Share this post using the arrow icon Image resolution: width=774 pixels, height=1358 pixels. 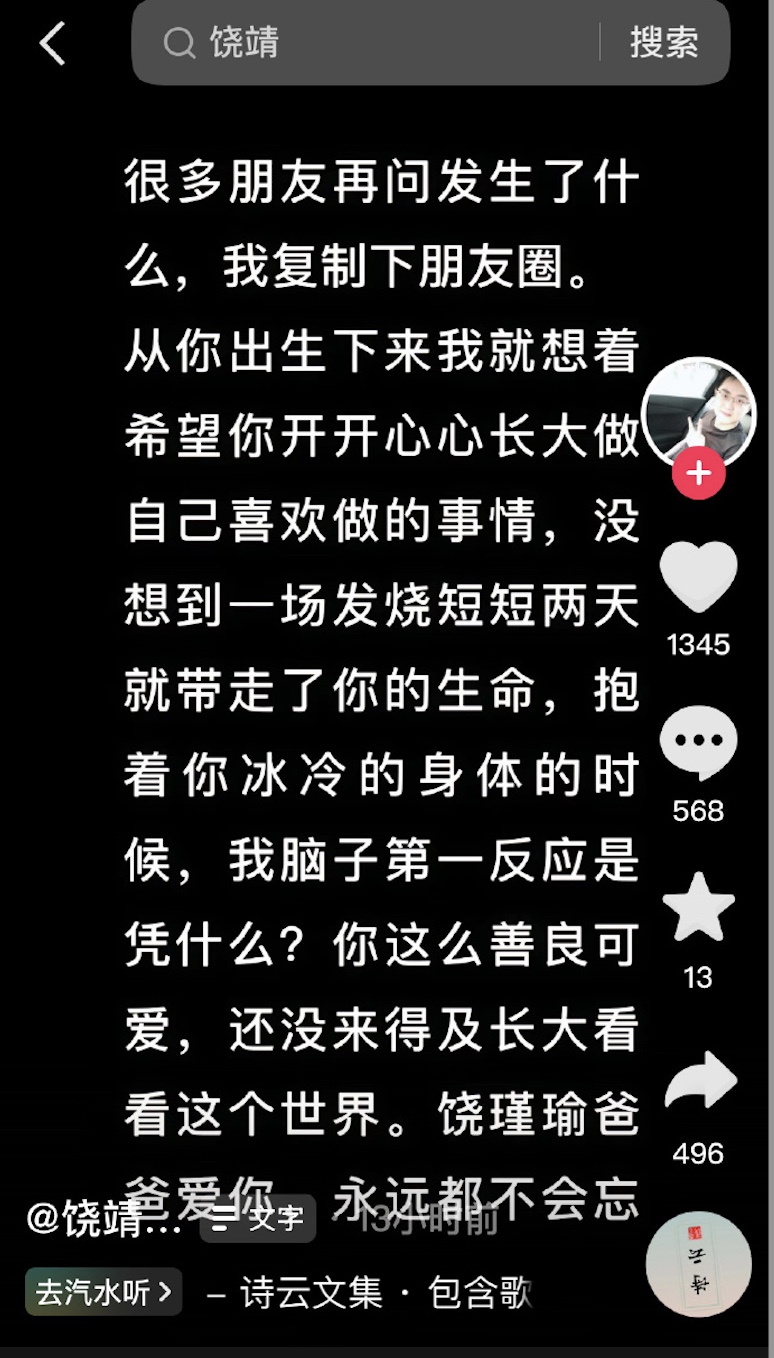click(699, 1082)
